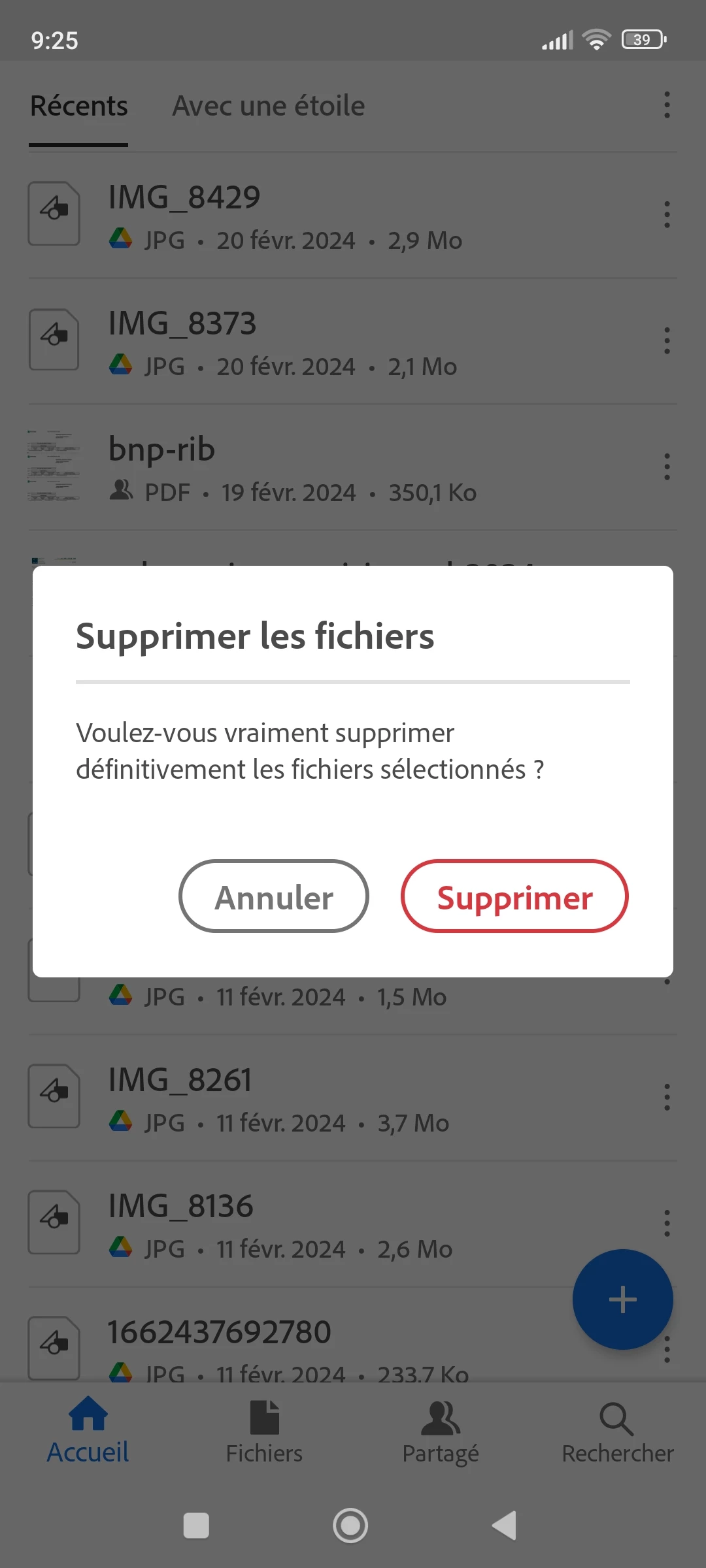Image resolution: width=706 pixels, height=1568 pixels.
Task: Cancel the file deletion with Annuler
Action: click(x=273, y=896)
